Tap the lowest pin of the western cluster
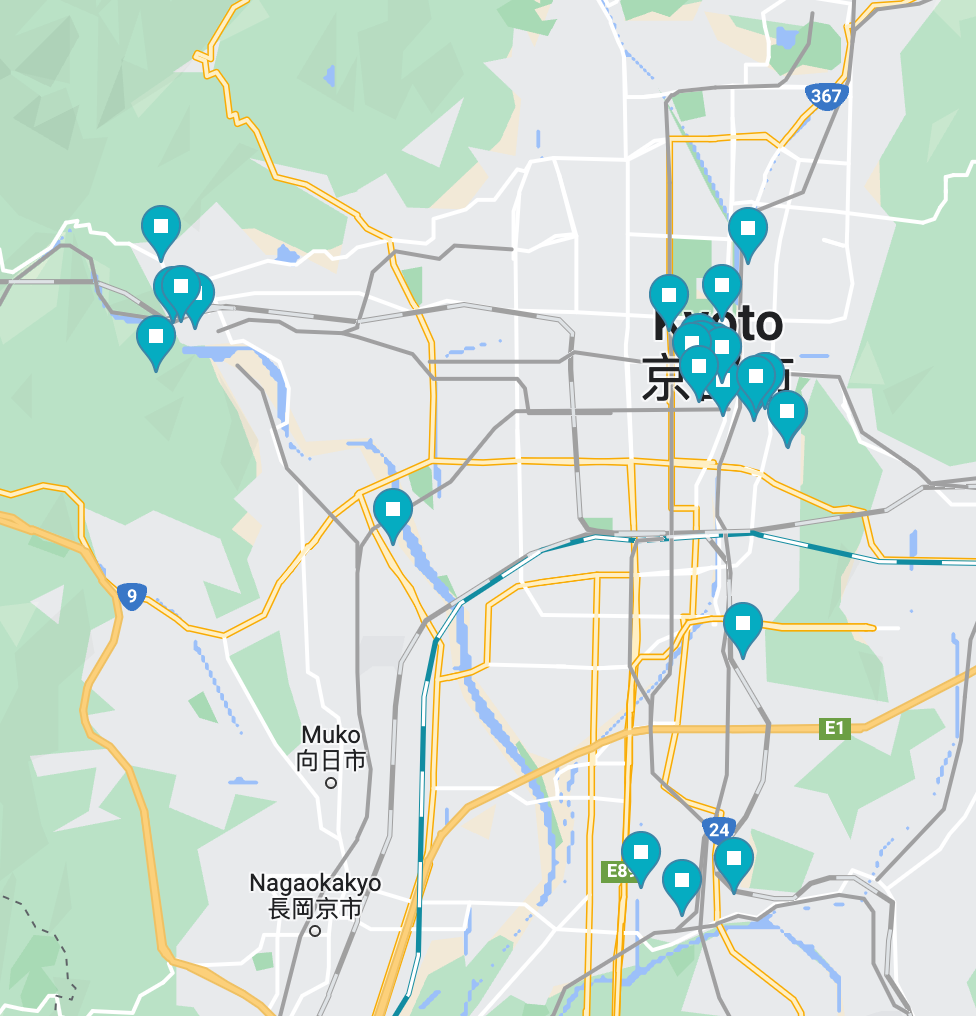This screenshot has width=976, height=1016. coord(155,337)
